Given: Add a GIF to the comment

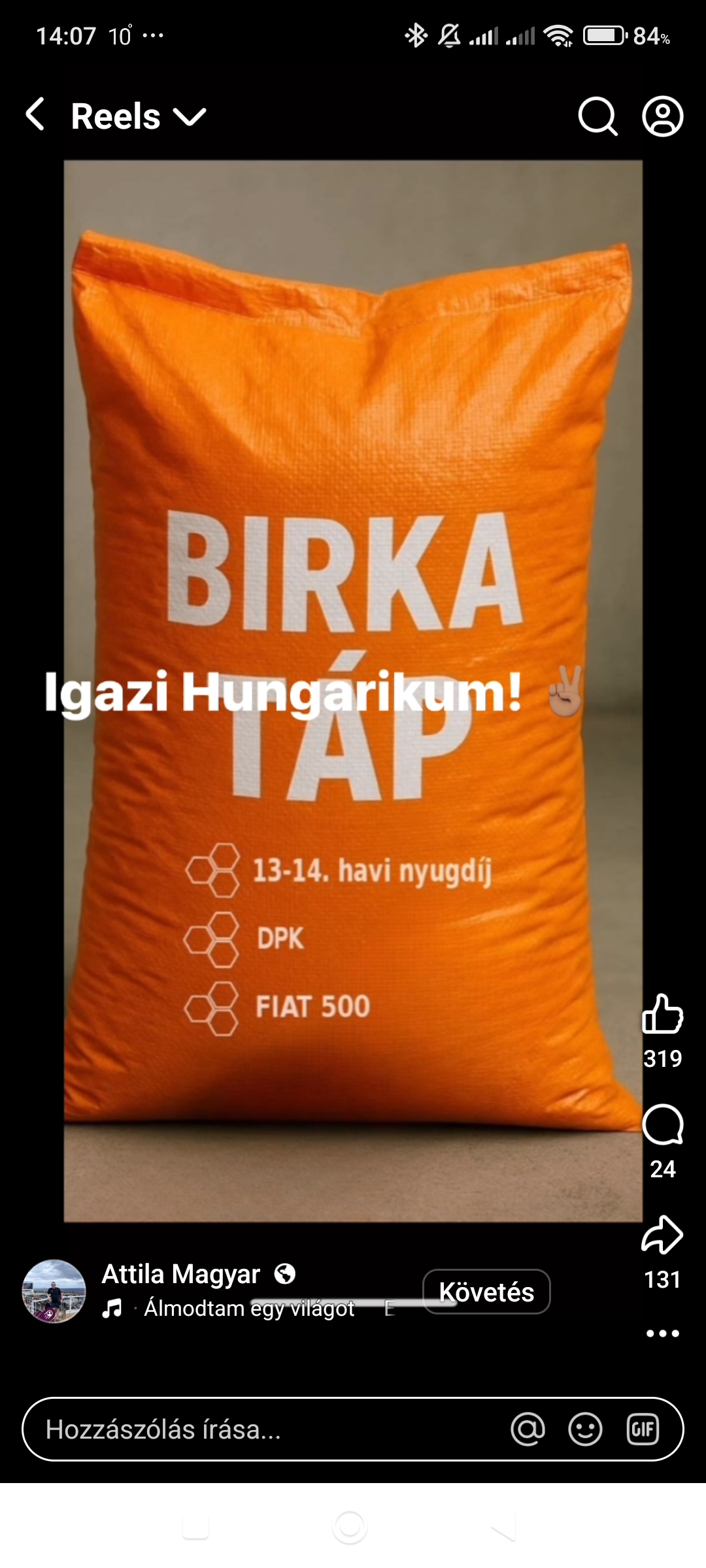Looking at the screenshot, I should tap(643, 1429).
